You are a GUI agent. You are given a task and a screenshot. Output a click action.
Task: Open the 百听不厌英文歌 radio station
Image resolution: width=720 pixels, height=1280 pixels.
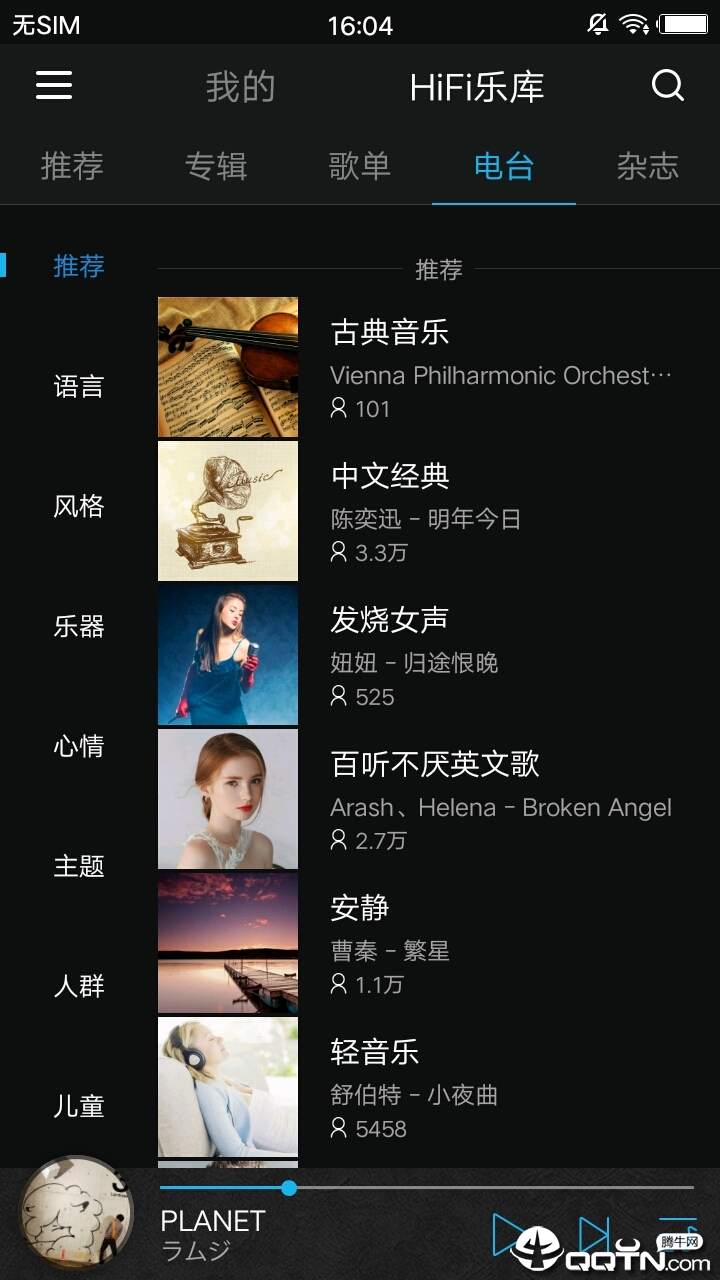tap(435, 764)
